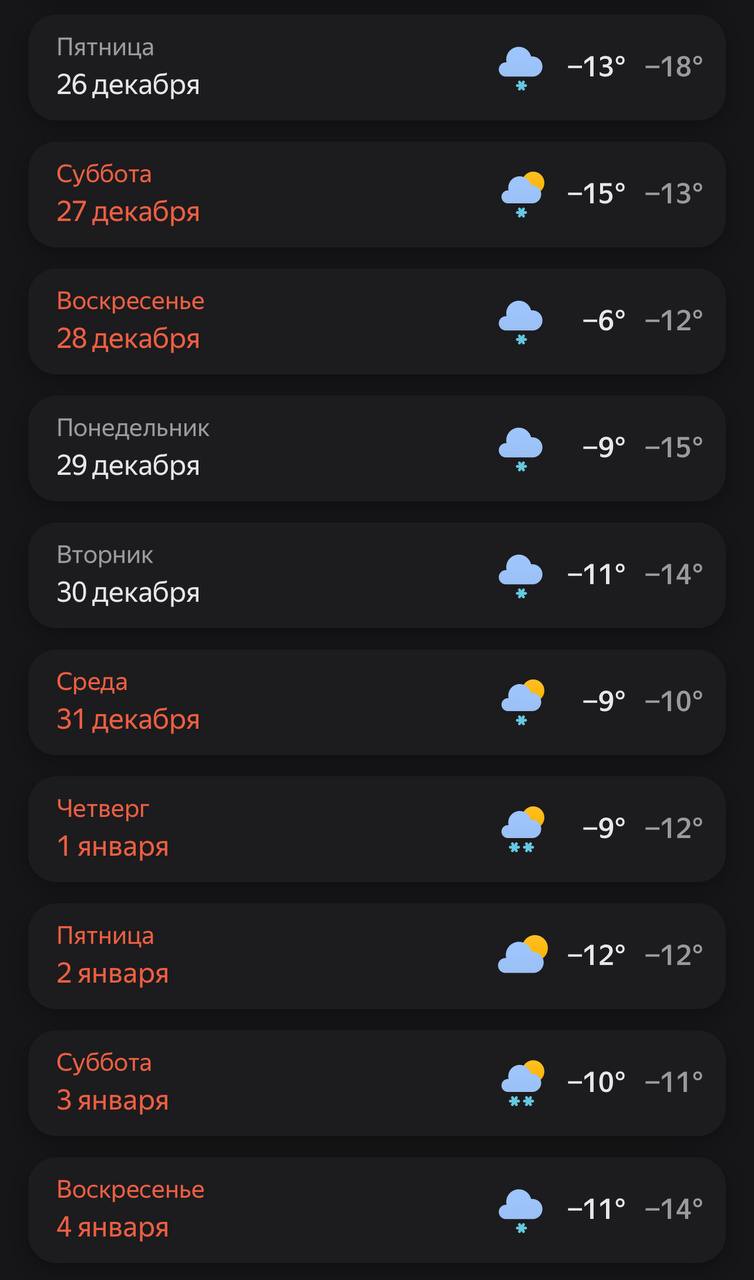Expand weather details for Пятница 2 января
The image size is (754, 1280).
coord(376,956)
